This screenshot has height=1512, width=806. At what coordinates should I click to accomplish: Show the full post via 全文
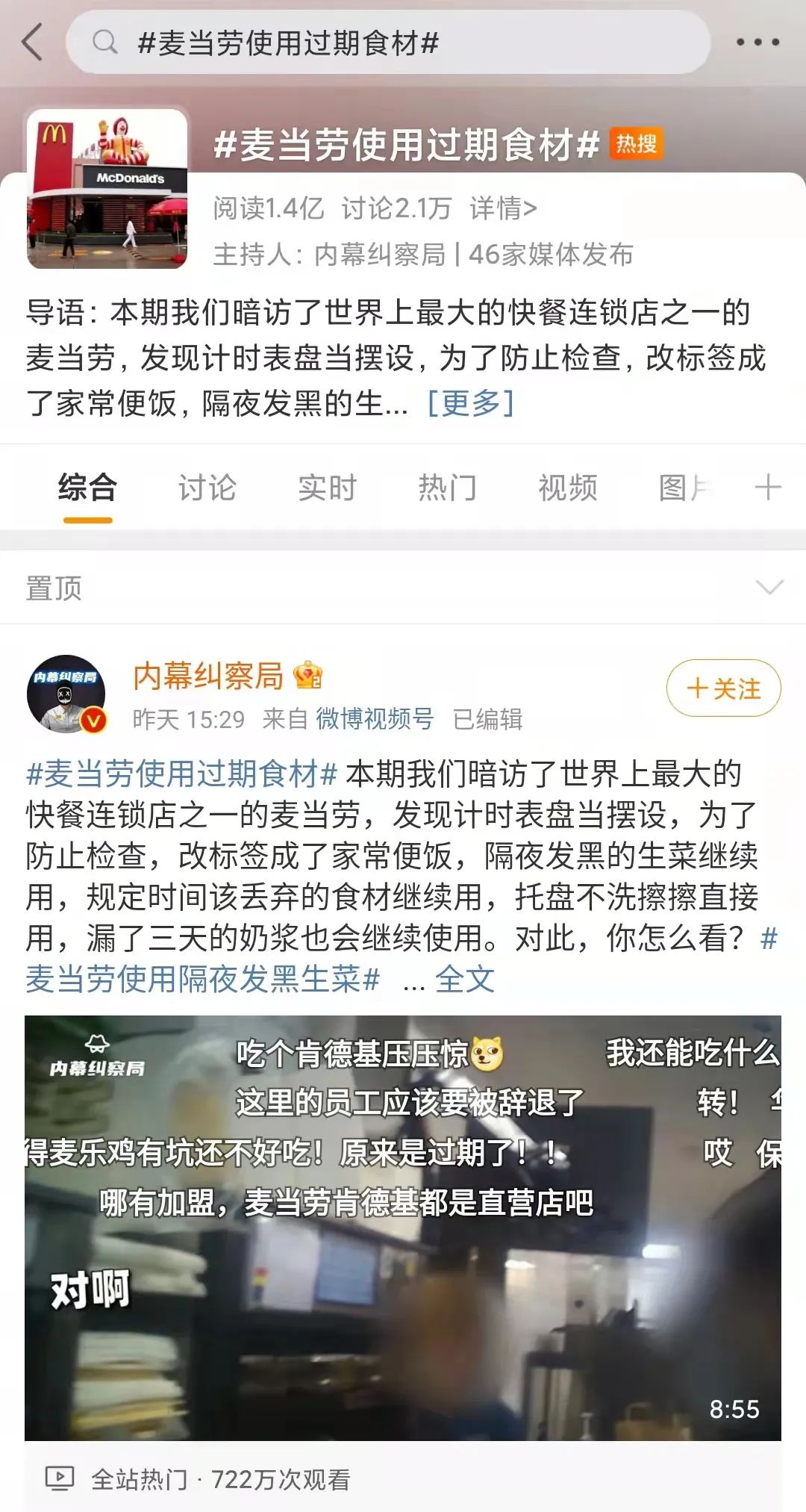point(465,979)
